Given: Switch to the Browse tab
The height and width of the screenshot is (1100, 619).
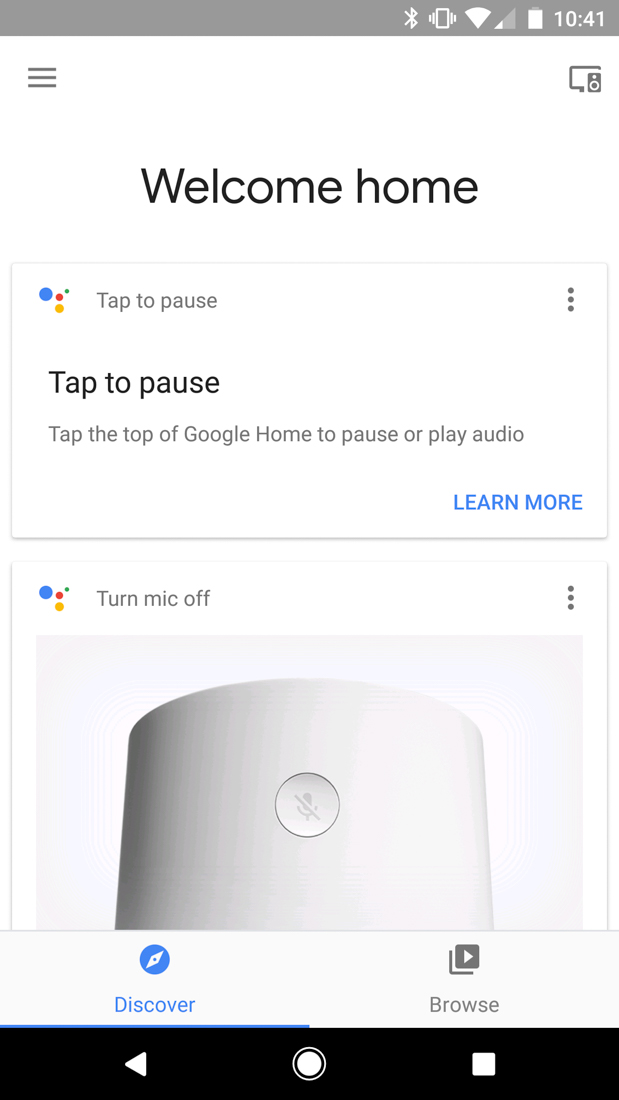Looking at the screenshot, I should (464, 979).
